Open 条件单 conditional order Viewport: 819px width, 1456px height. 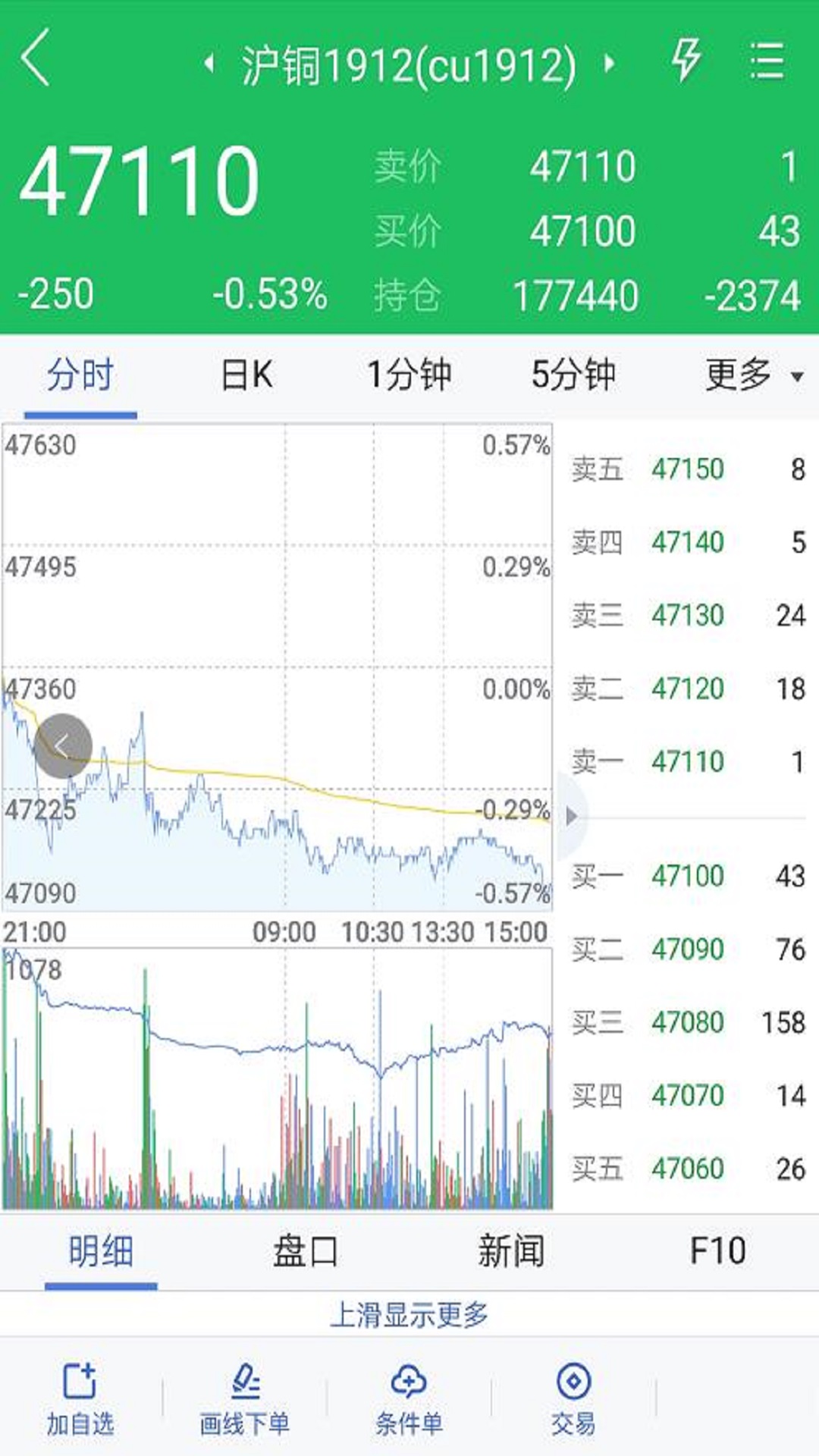click(x=409, y=1398)
